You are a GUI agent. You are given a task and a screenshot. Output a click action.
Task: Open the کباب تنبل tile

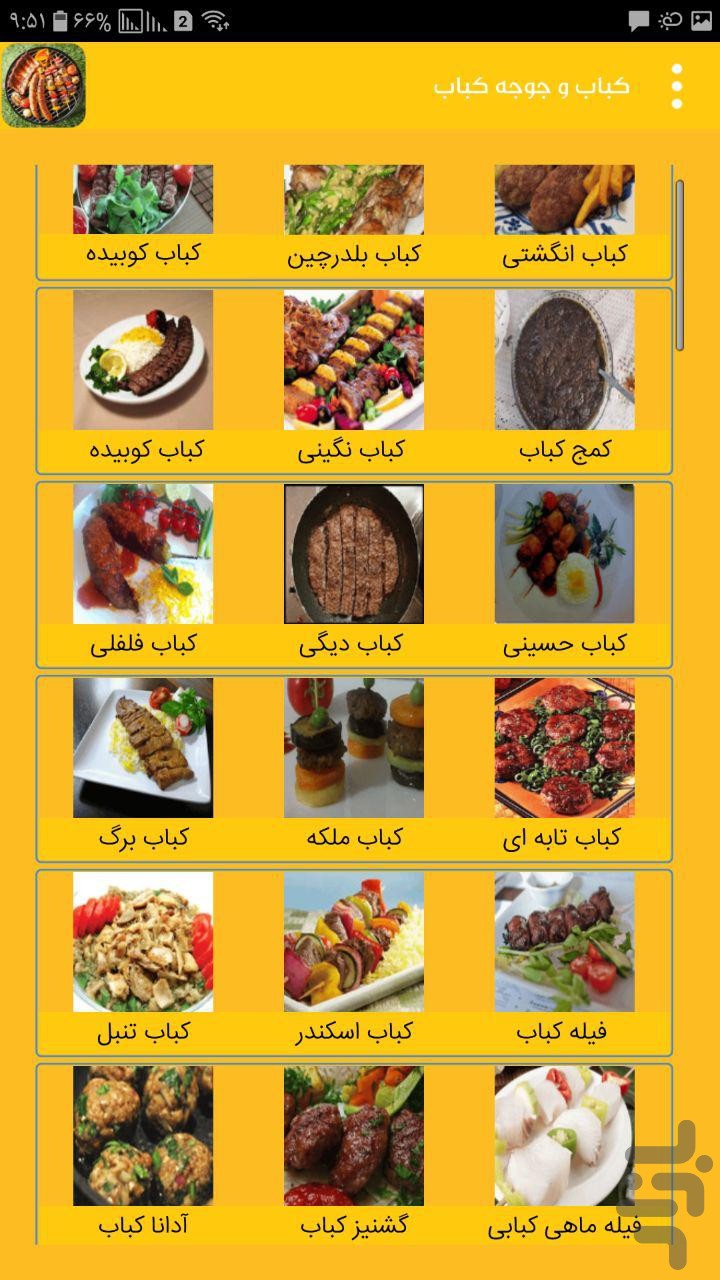coord(143,962)
